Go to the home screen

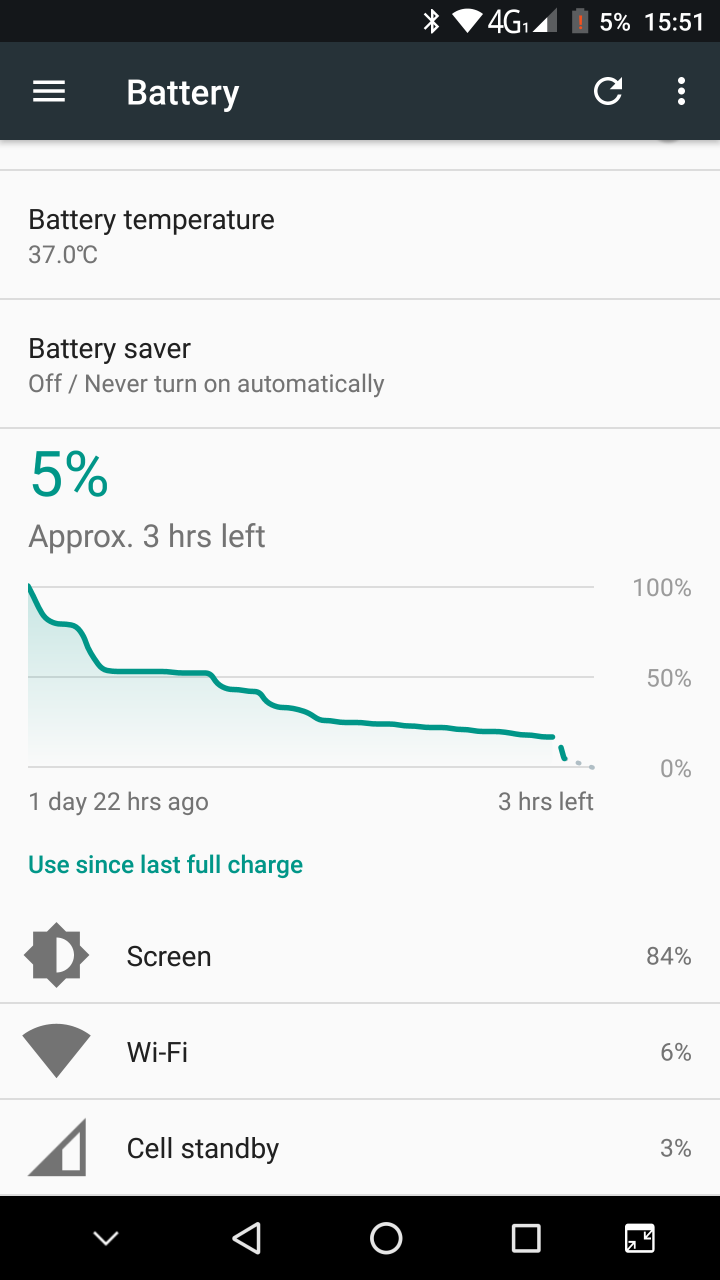click(x=386, y=1238)
